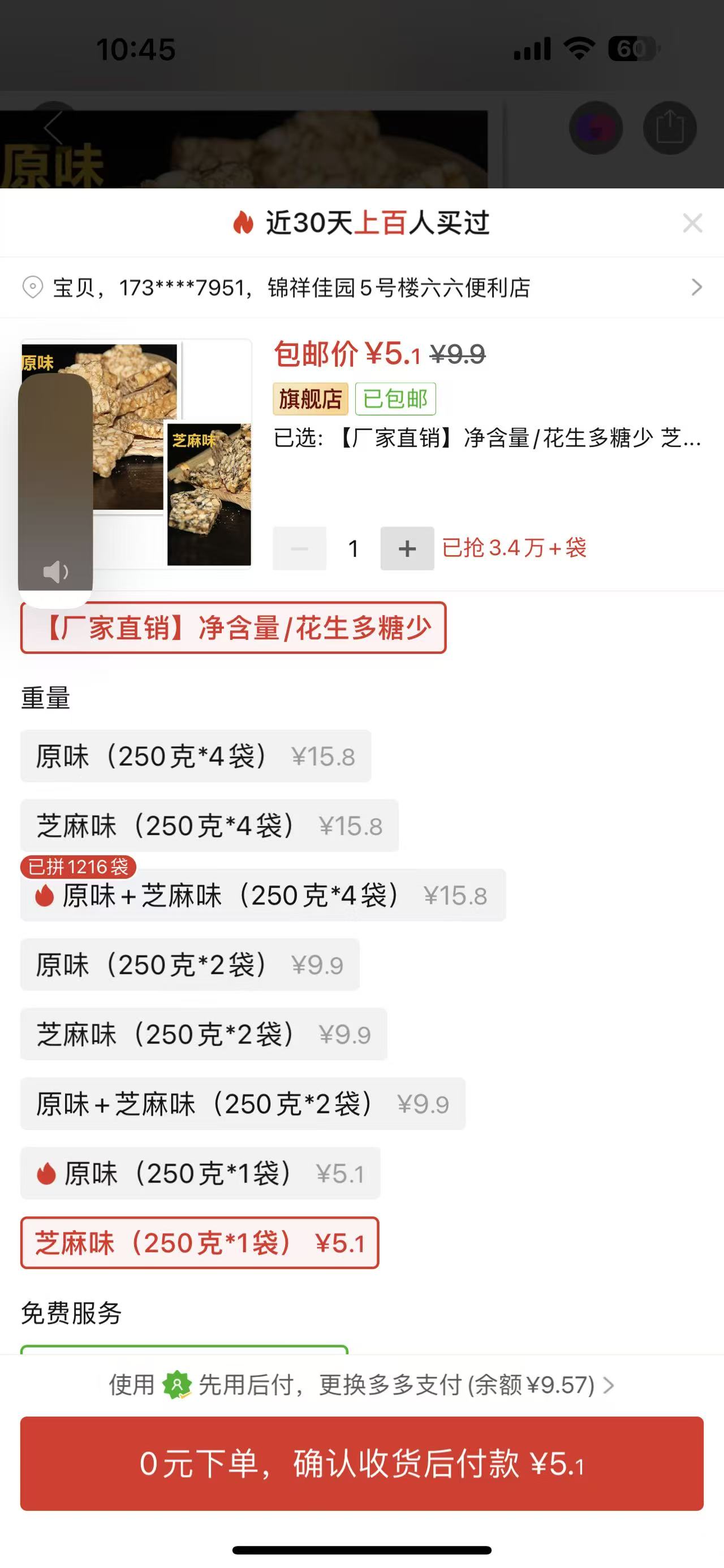Close the product options sheet
Image resolution: width=724 pixels, height=1568 pixels.
(x=692, y=223)
